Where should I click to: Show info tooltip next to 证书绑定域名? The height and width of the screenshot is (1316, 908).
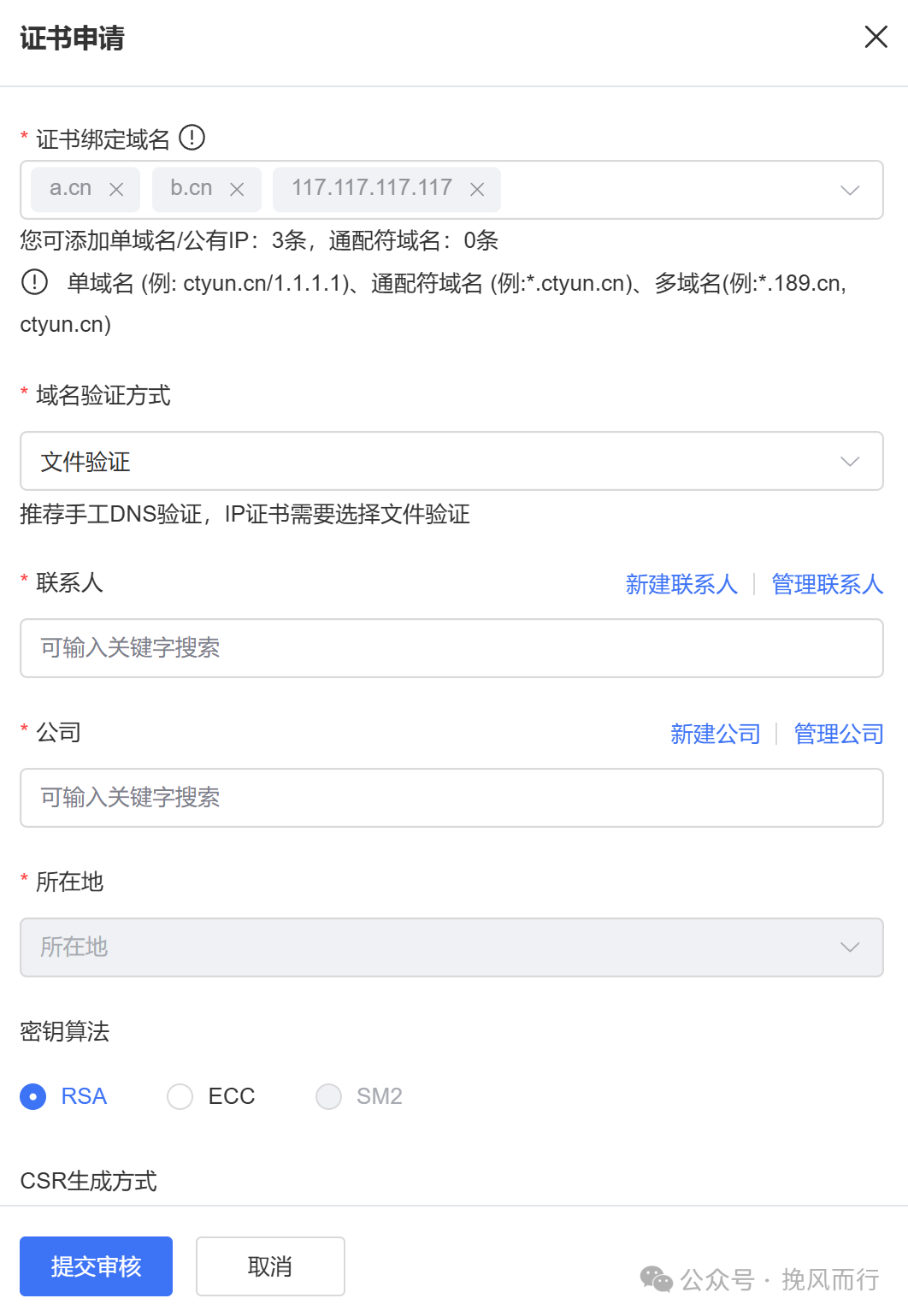click(192, 138)
